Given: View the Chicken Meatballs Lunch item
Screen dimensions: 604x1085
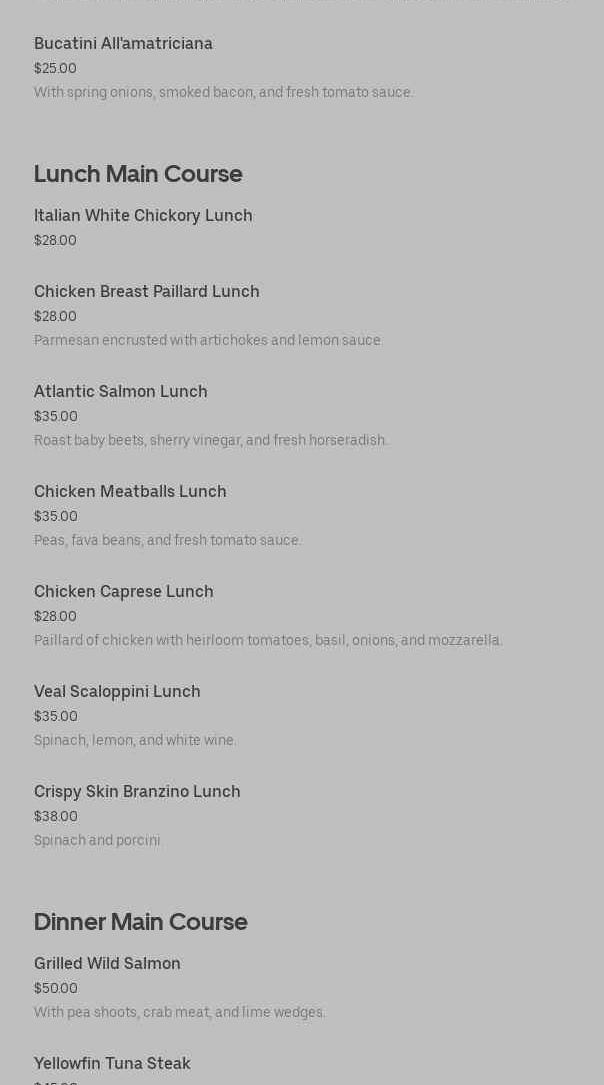Looking at the screenshot, I should pyautogui.click(x=130, y=492).
